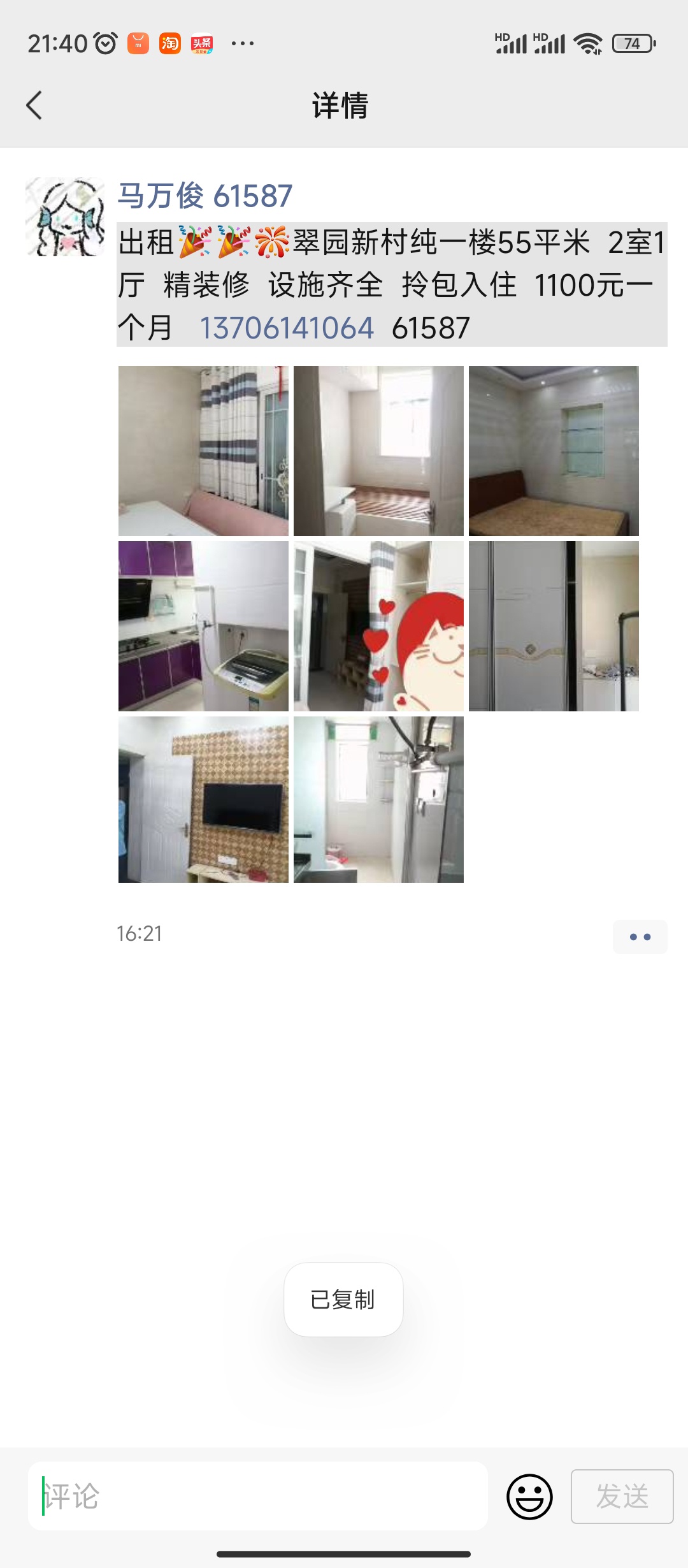The width and height of the screenshot is (688, 1568).
Task: Open the poster's avatar picture
Action: (x=65, y=217)
